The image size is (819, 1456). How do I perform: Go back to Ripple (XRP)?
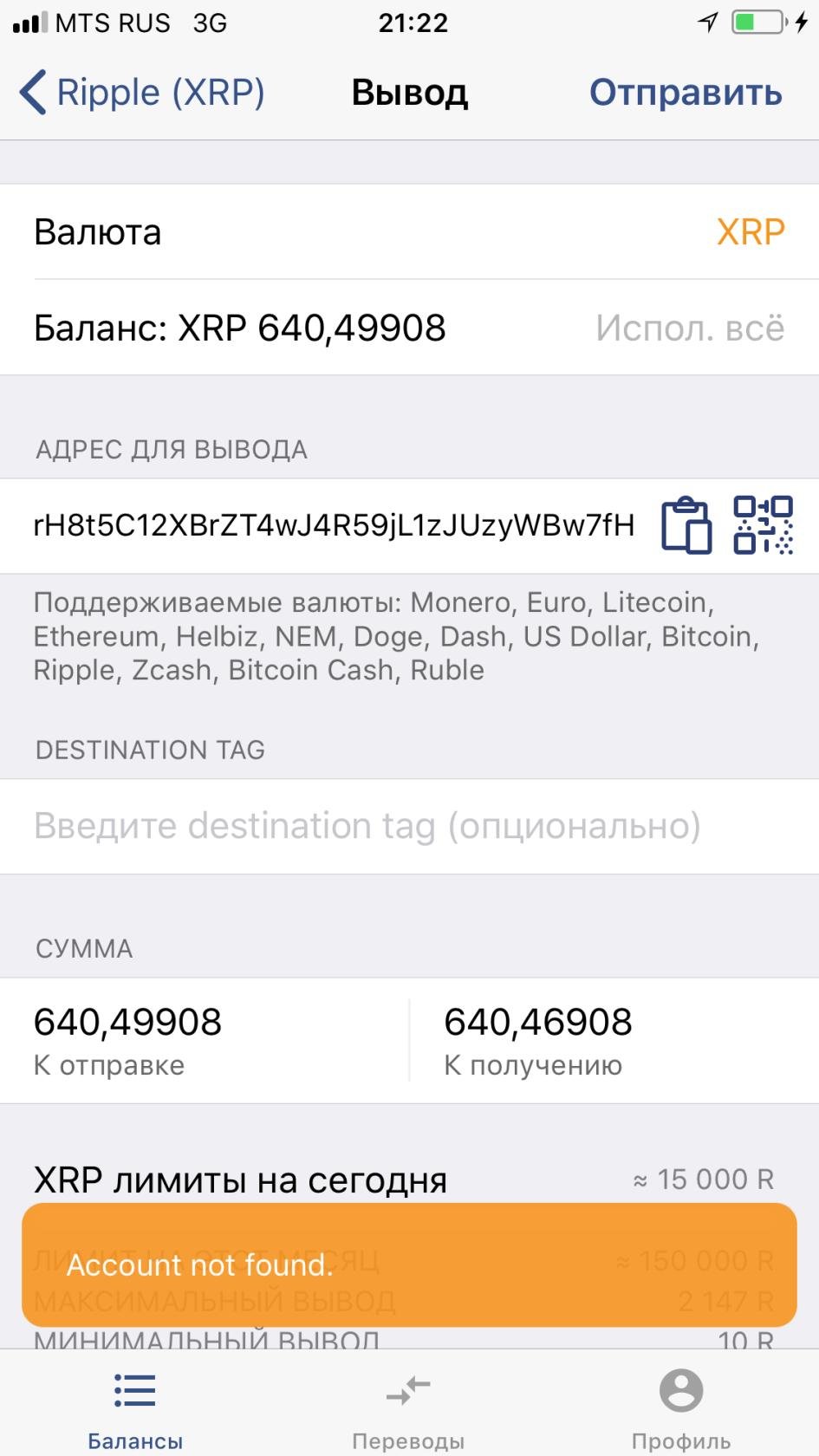click(x=142, y=93)
